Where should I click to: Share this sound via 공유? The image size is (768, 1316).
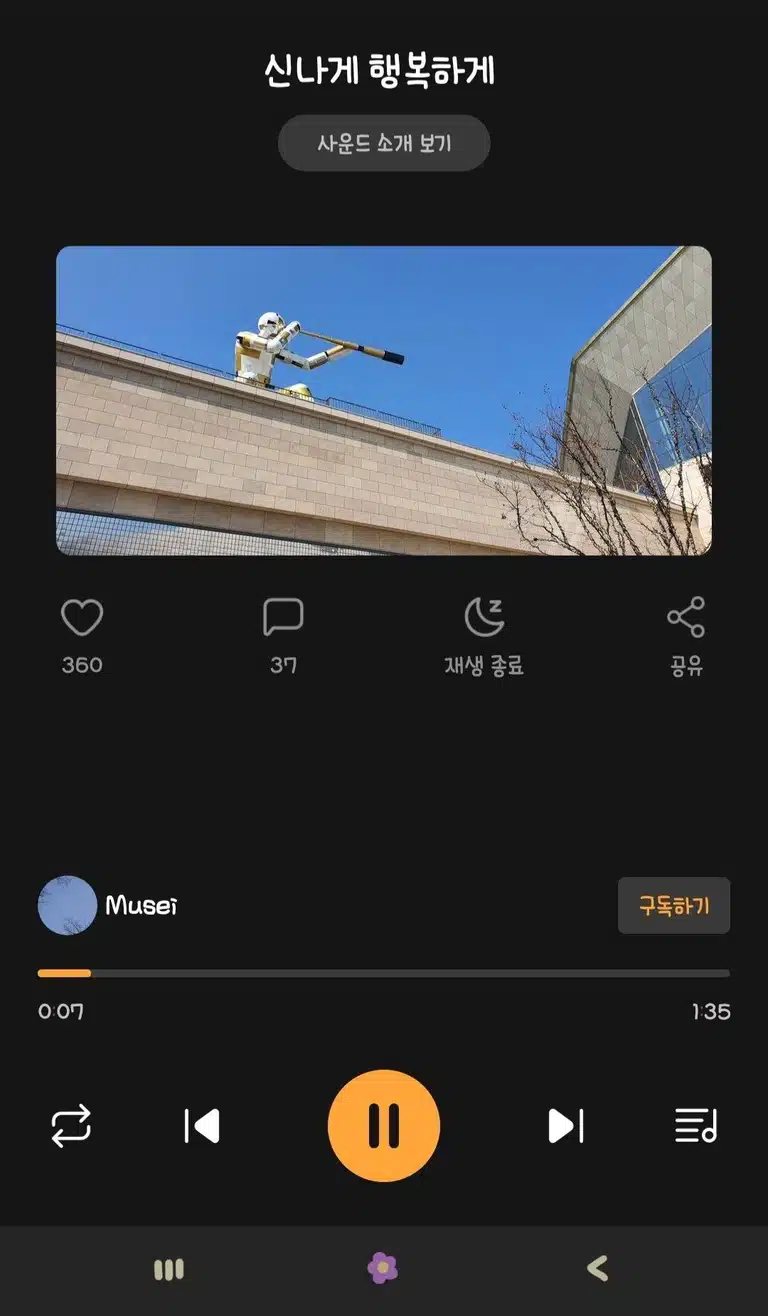(x=686, y=617)
